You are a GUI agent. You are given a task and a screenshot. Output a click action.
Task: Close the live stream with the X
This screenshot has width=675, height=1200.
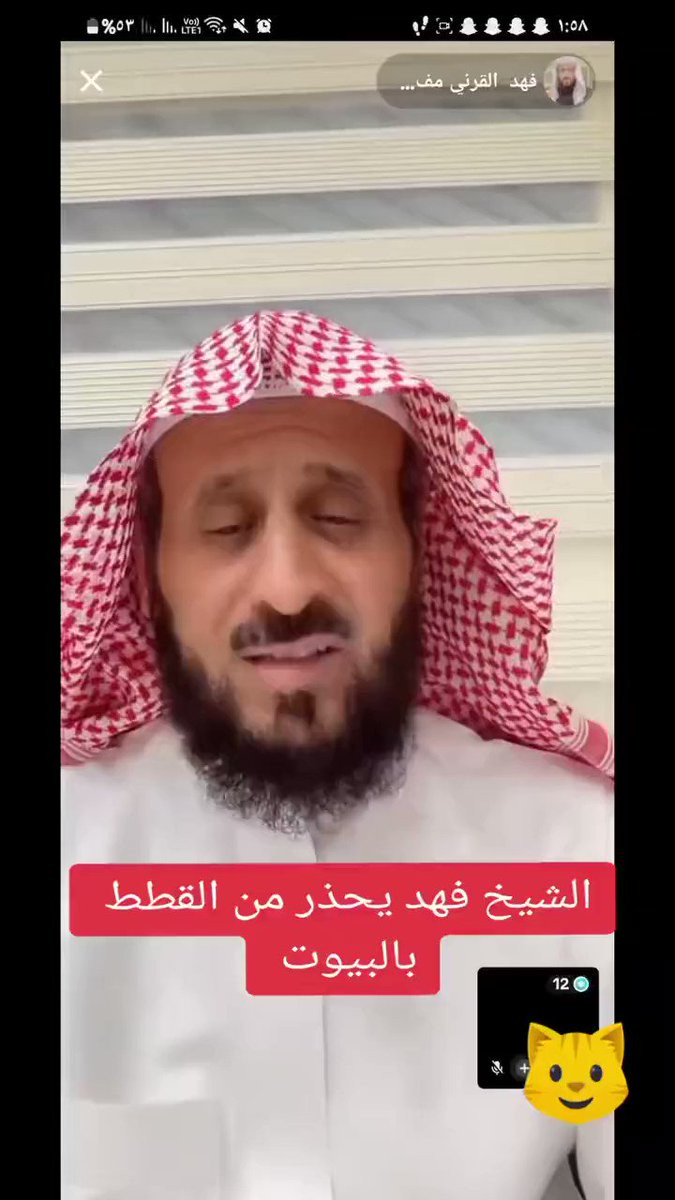tap(91, 82)
